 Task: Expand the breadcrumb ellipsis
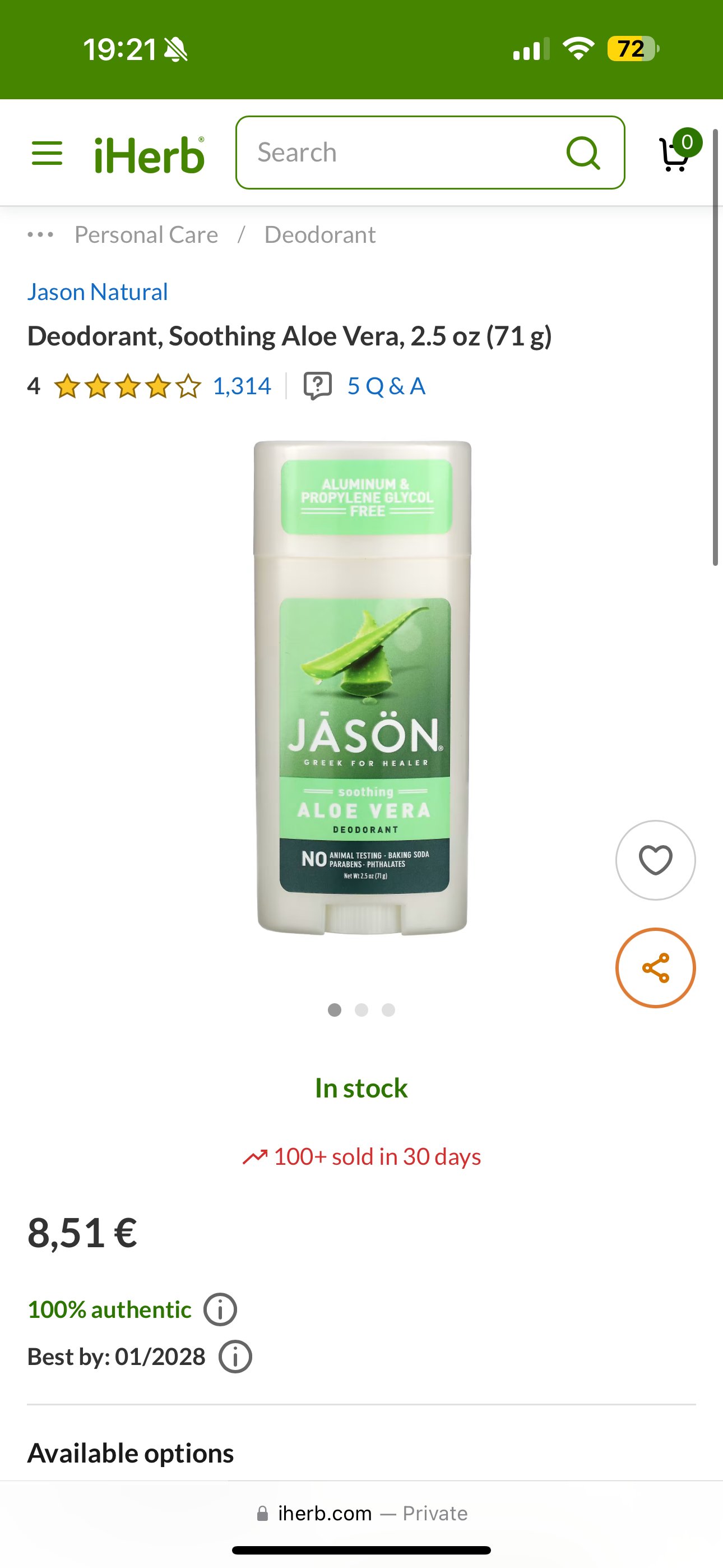point(41,234)
